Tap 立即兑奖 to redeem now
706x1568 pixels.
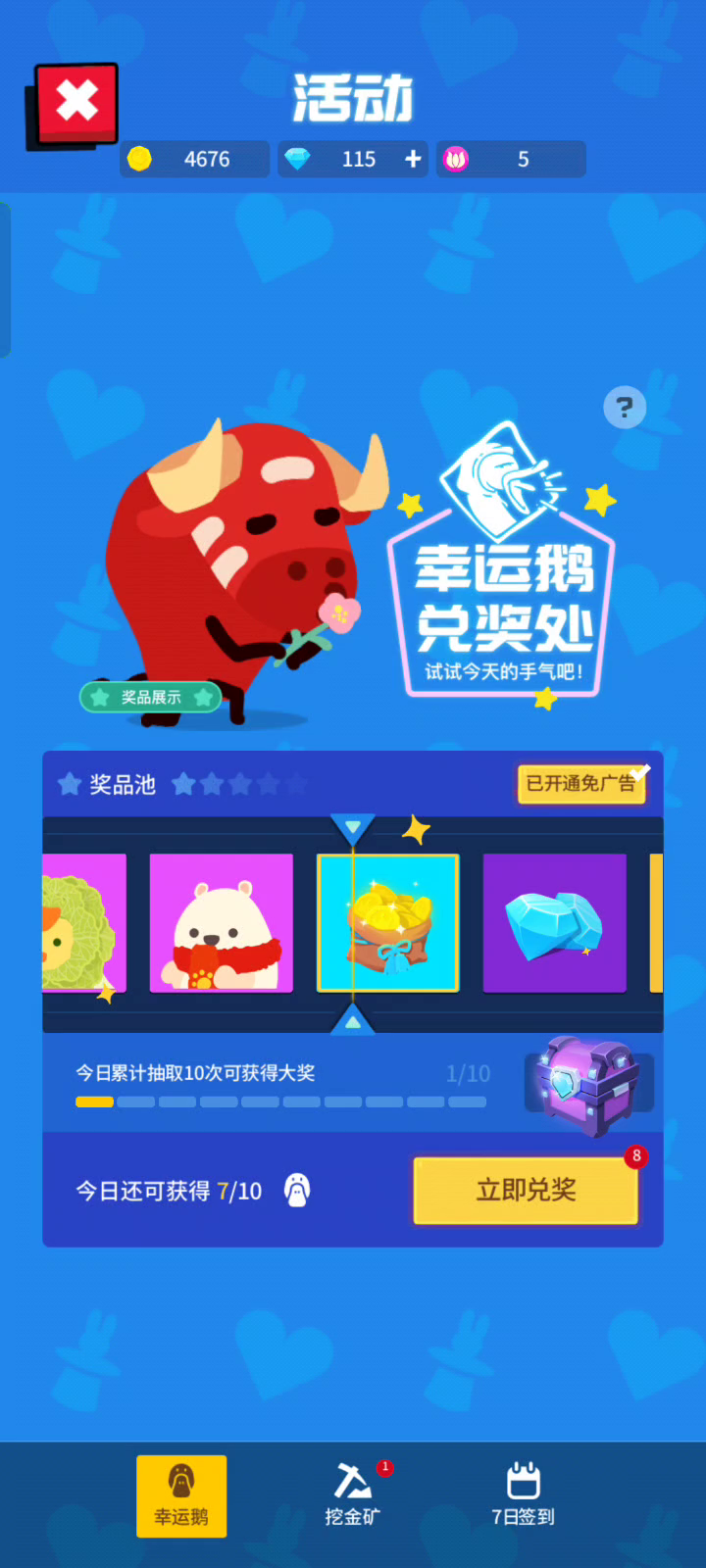[x=526, y=1190]
